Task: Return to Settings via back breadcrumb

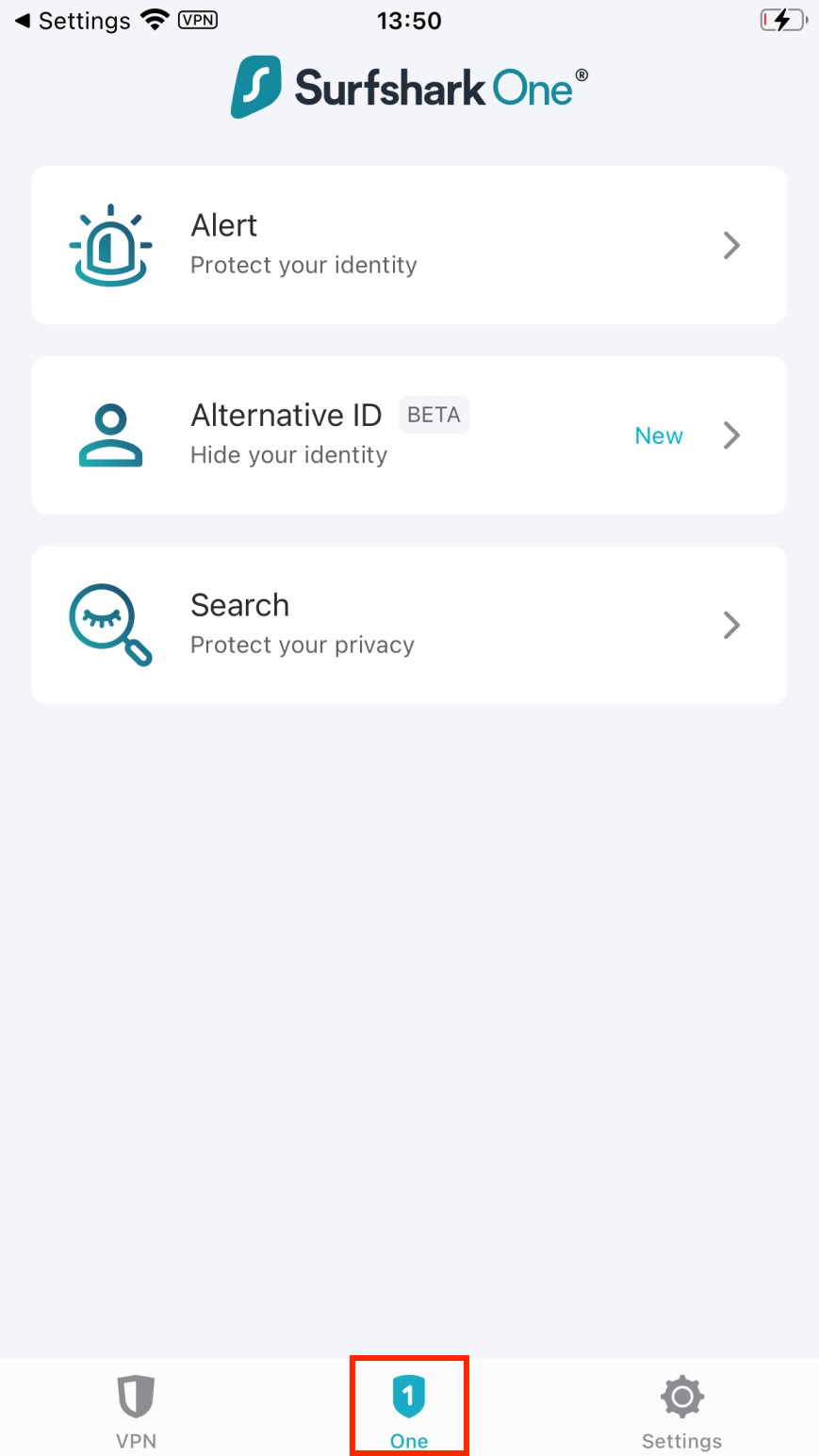Action: coord(73,21)
